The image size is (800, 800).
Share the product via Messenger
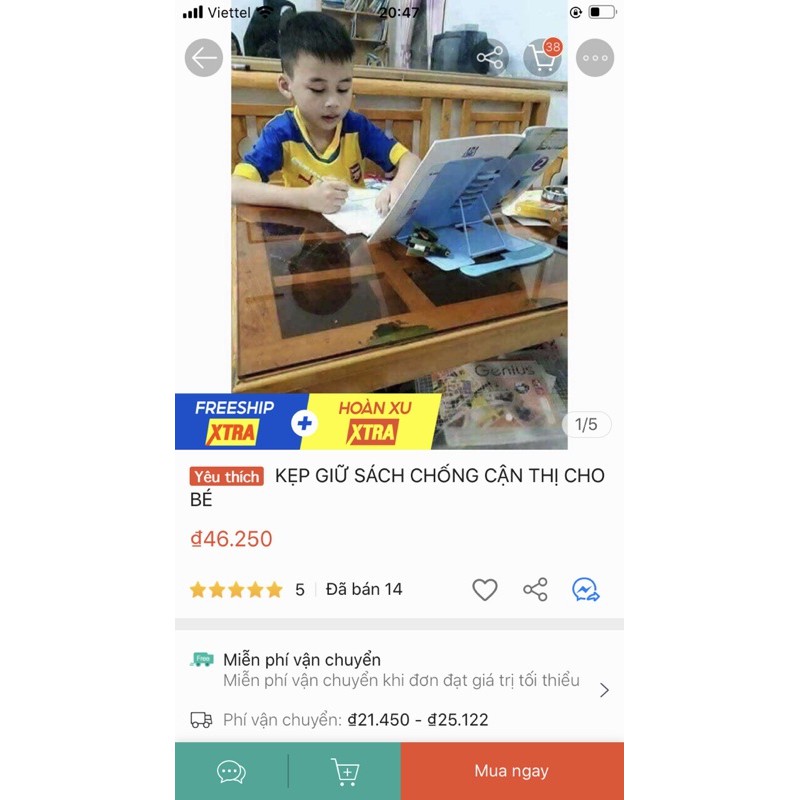point(586,590)
